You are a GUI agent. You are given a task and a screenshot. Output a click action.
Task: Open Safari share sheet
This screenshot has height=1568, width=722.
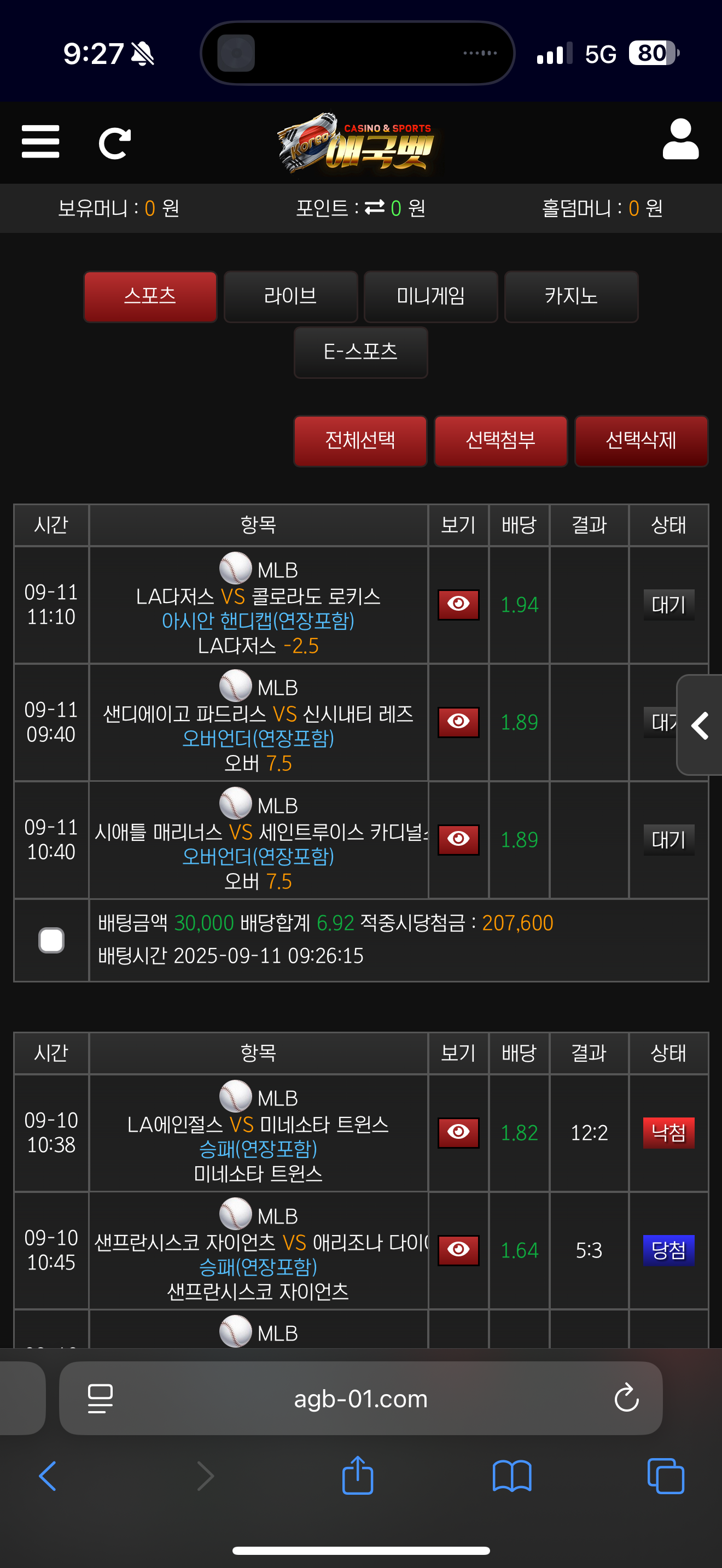pos(357,1476)
